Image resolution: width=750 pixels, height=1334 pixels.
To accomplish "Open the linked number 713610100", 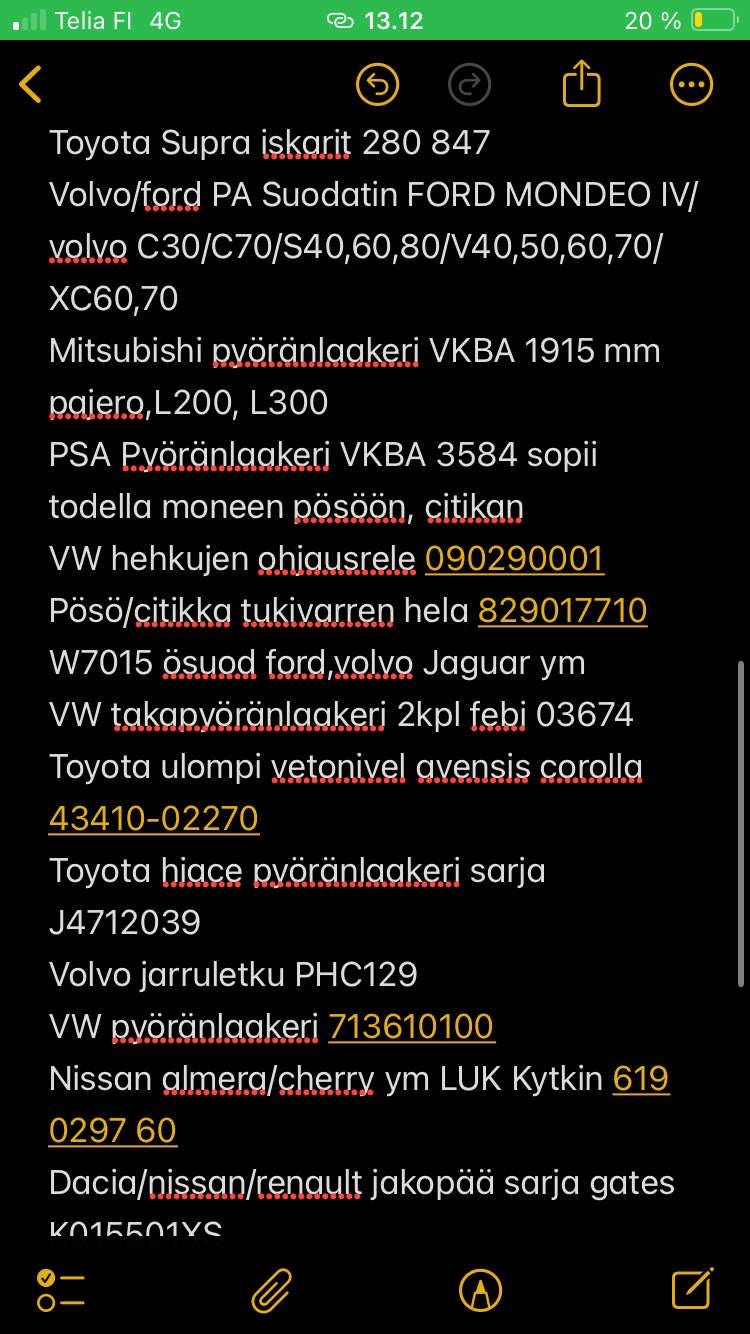I will click(411, 1026).
